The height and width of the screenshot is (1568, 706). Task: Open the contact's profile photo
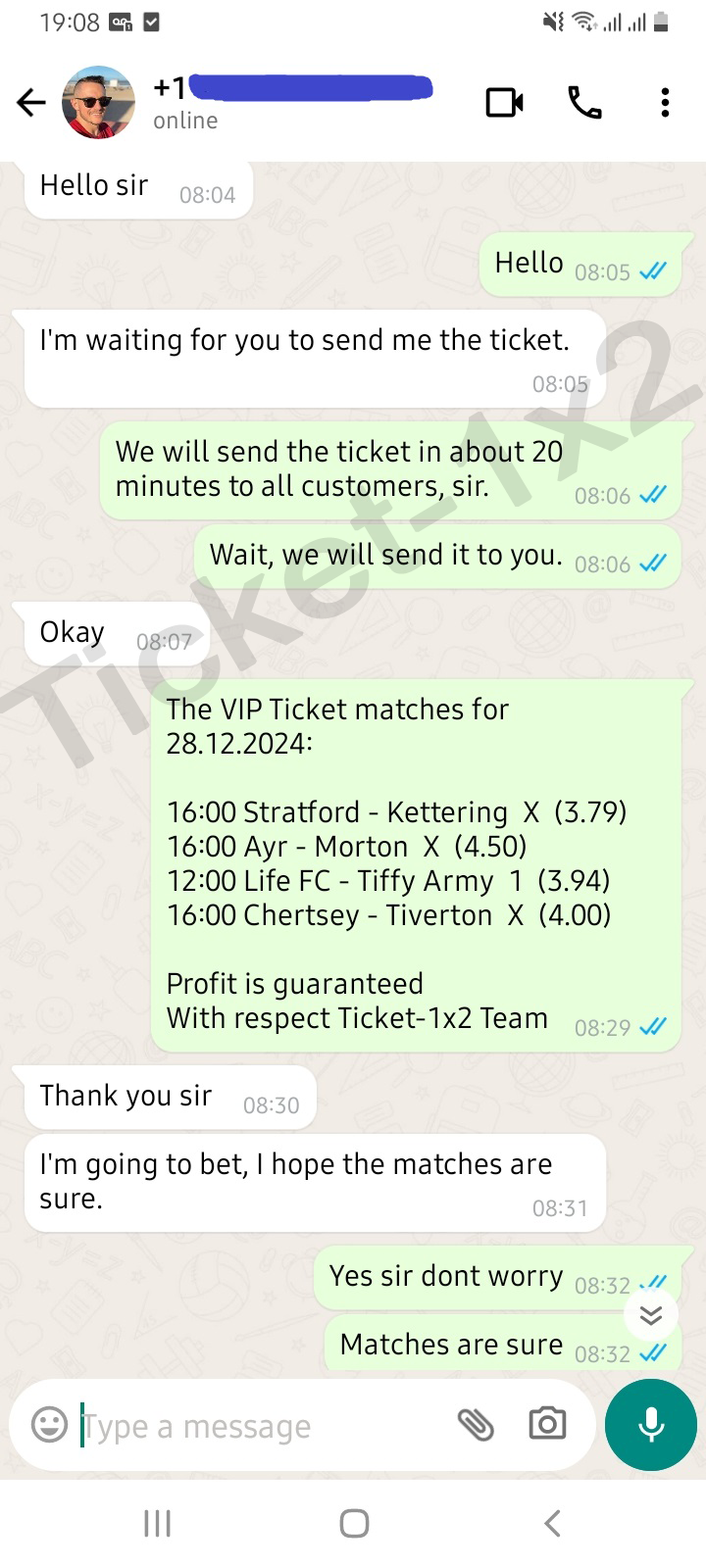[x=98, y=102]
